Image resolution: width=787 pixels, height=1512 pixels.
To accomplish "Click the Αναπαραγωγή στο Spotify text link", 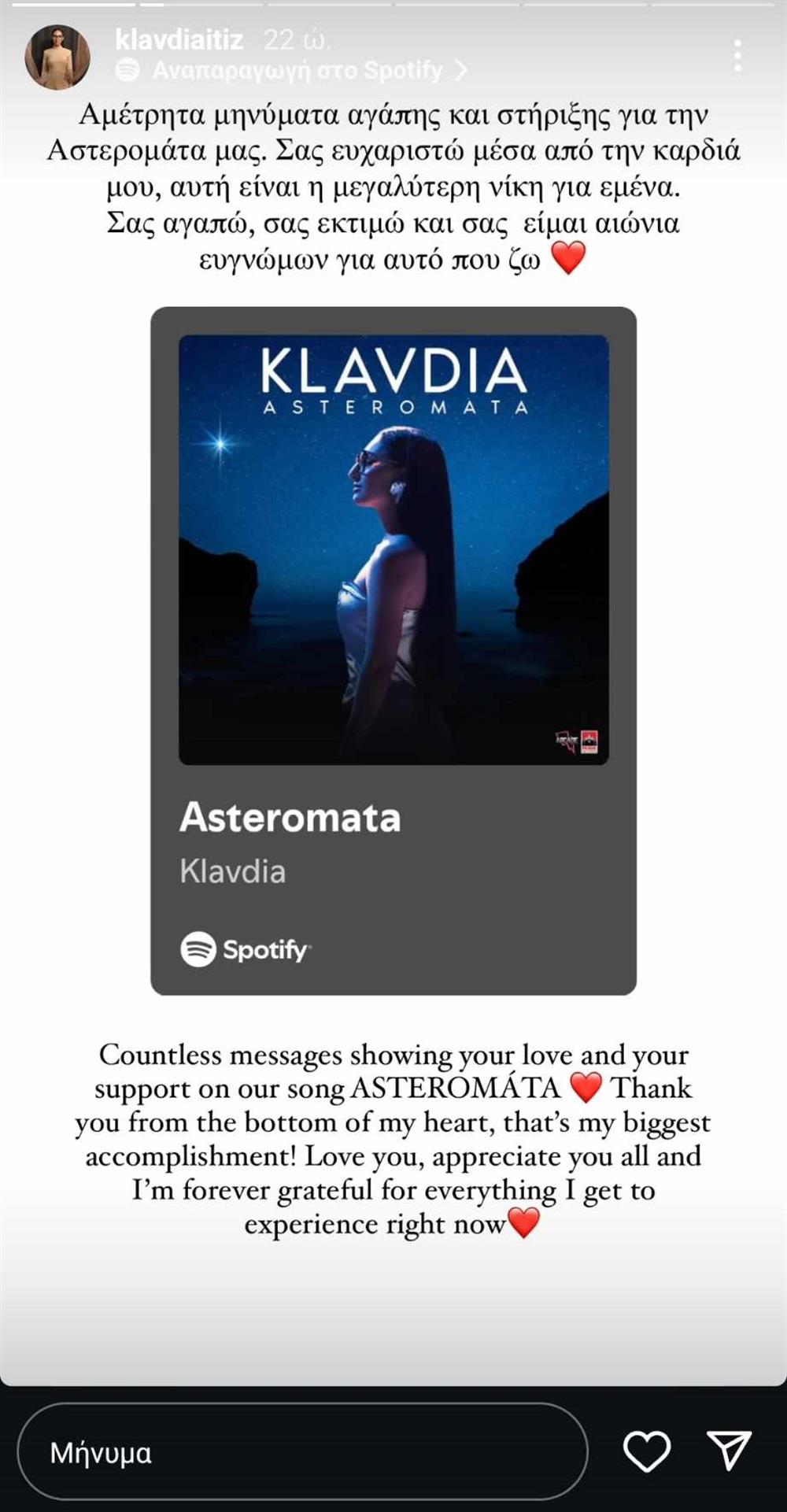I will pyautogui.click(x=299, y=71).
